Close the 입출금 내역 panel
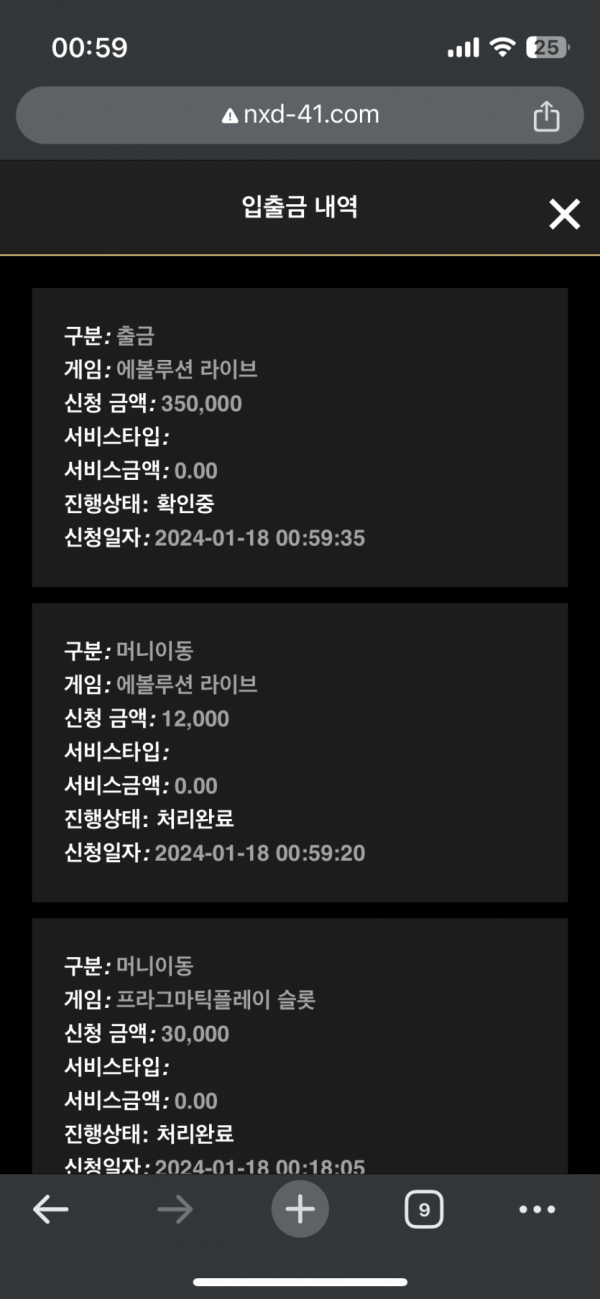600x1299 pixels. click(564, 213)
